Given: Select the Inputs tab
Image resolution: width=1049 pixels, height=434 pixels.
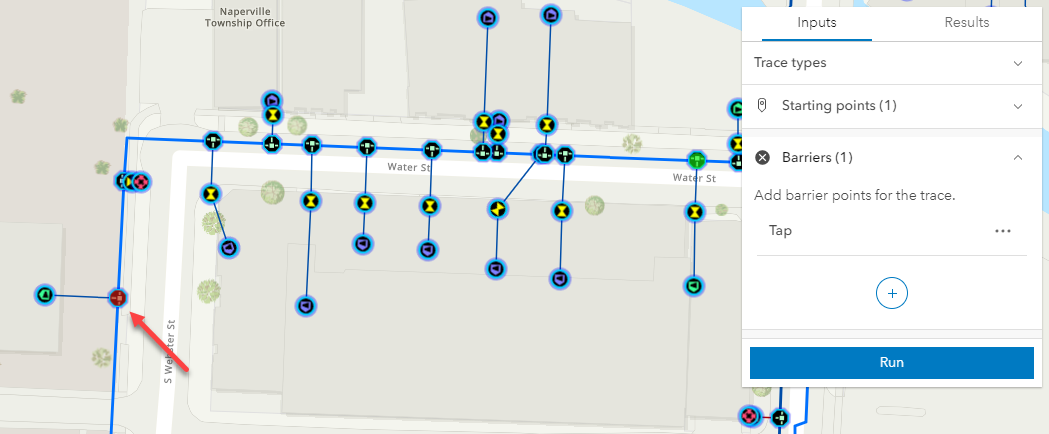Looking at the screenshot, I should [x=817, y=22].
